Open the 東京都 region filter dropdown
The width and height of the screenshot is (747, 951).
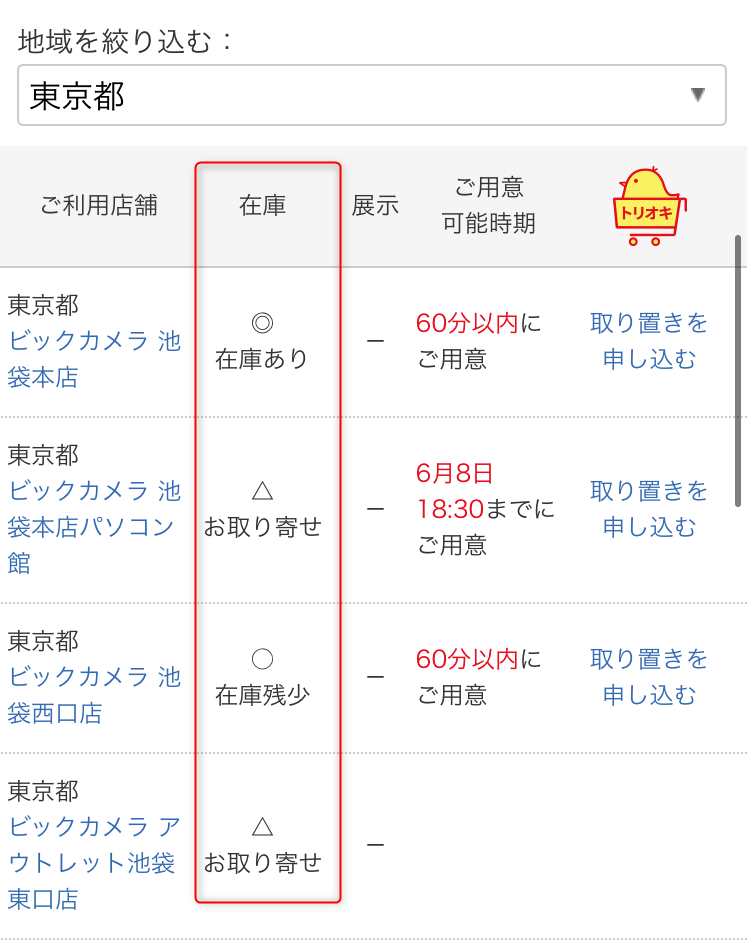[371, 96]
